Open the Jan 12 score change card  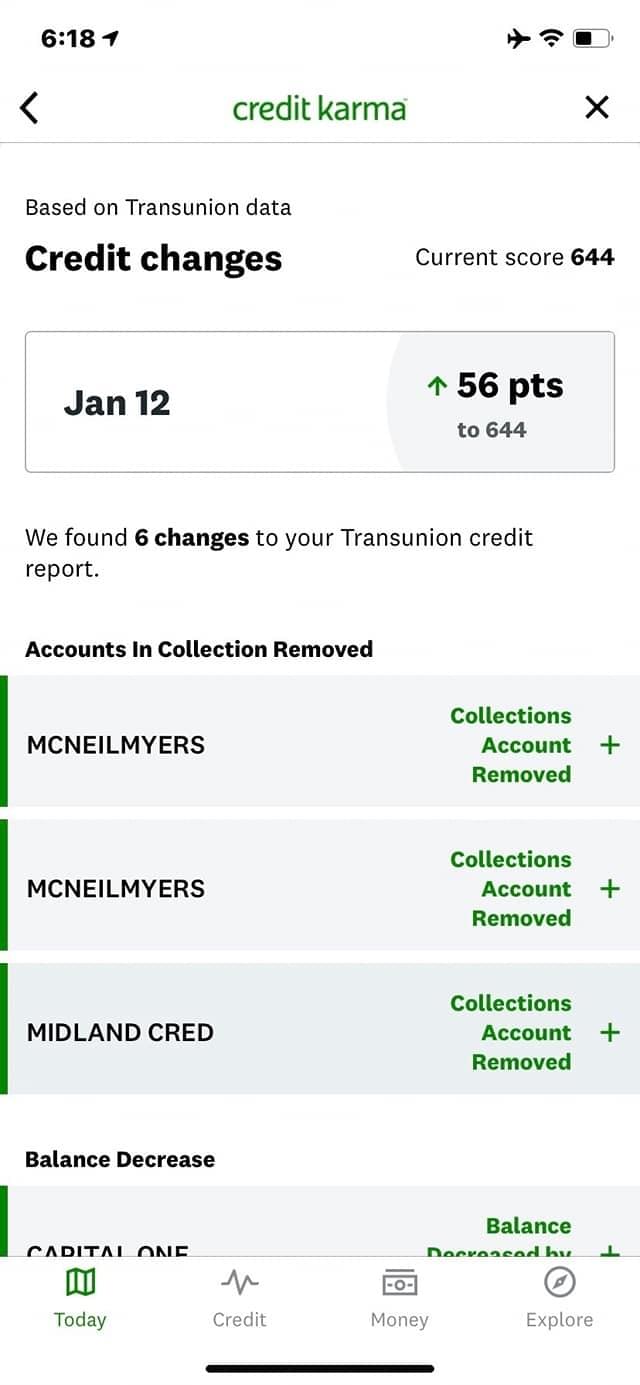(320, 402)
